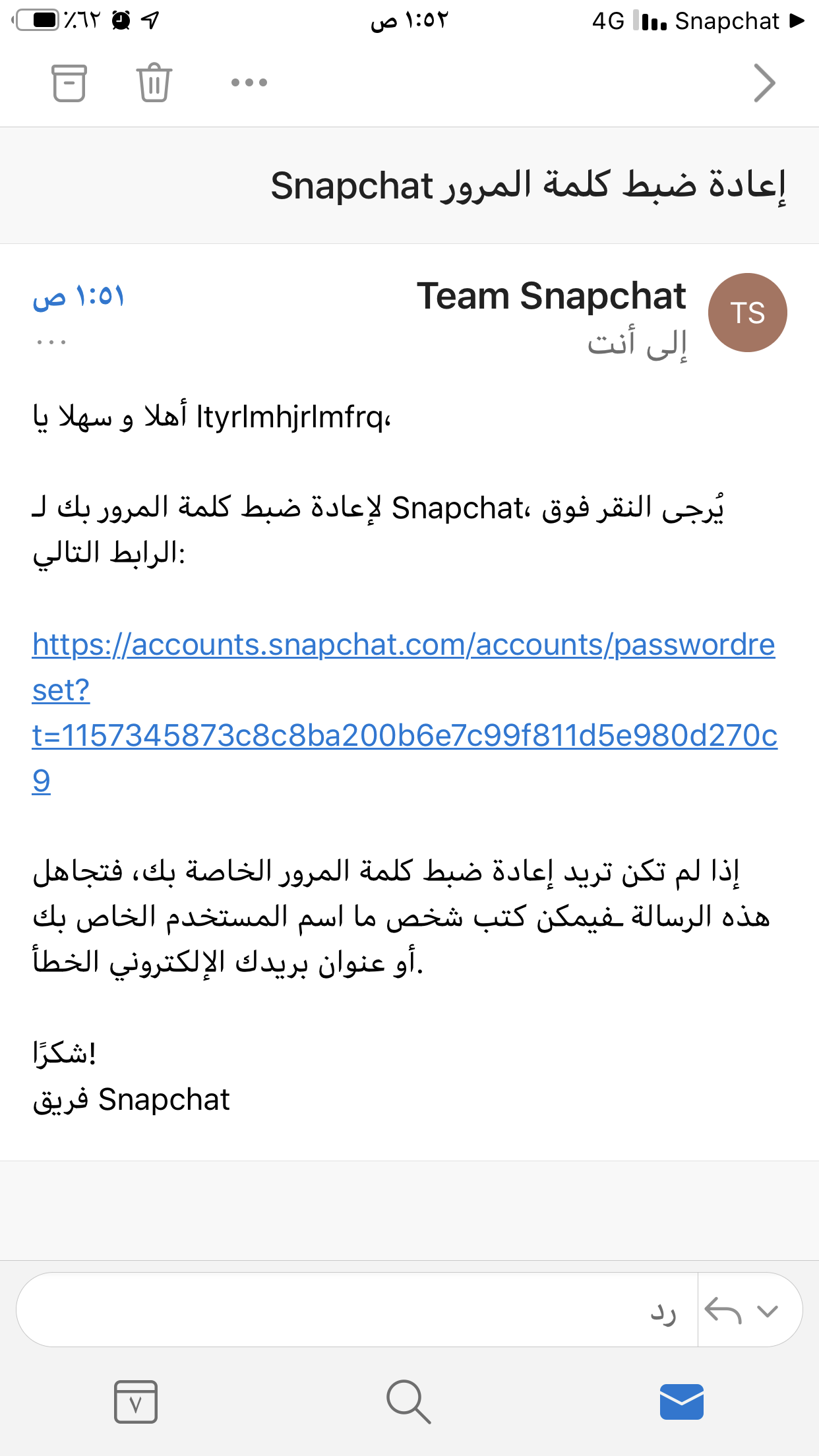Archive this Snapchat email
Viewport: 819px width, 1456px height.
(x=69, y=83)
